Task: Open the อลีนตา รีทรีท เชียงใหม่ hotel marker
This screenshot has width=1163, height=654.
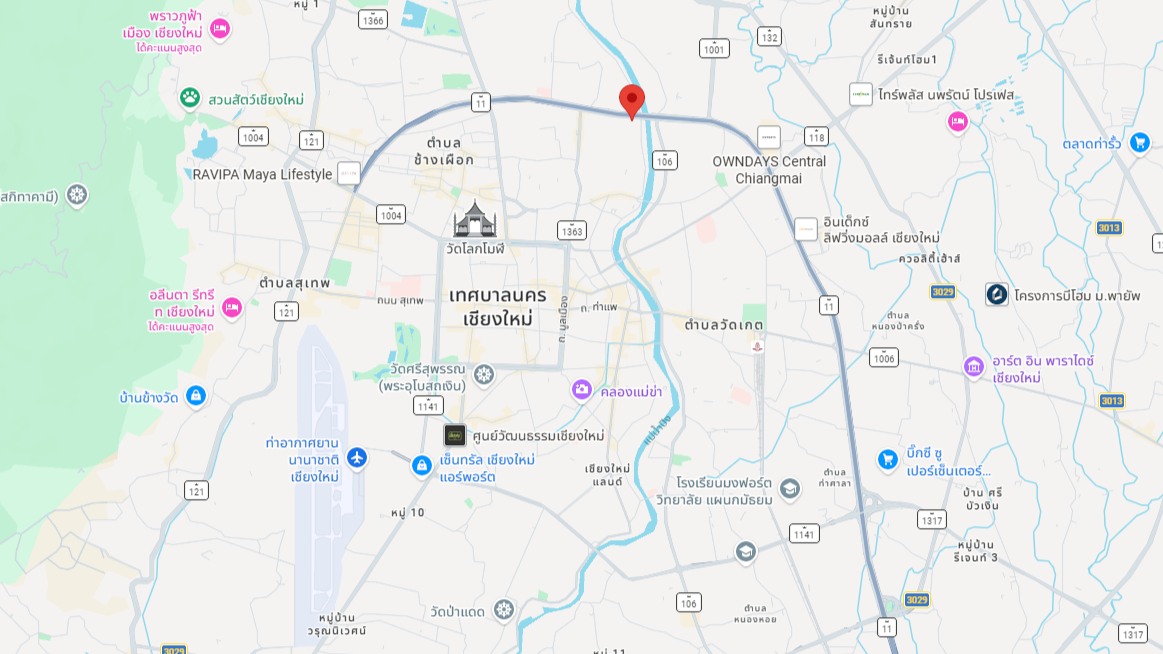Action: (x=232, y=307)
